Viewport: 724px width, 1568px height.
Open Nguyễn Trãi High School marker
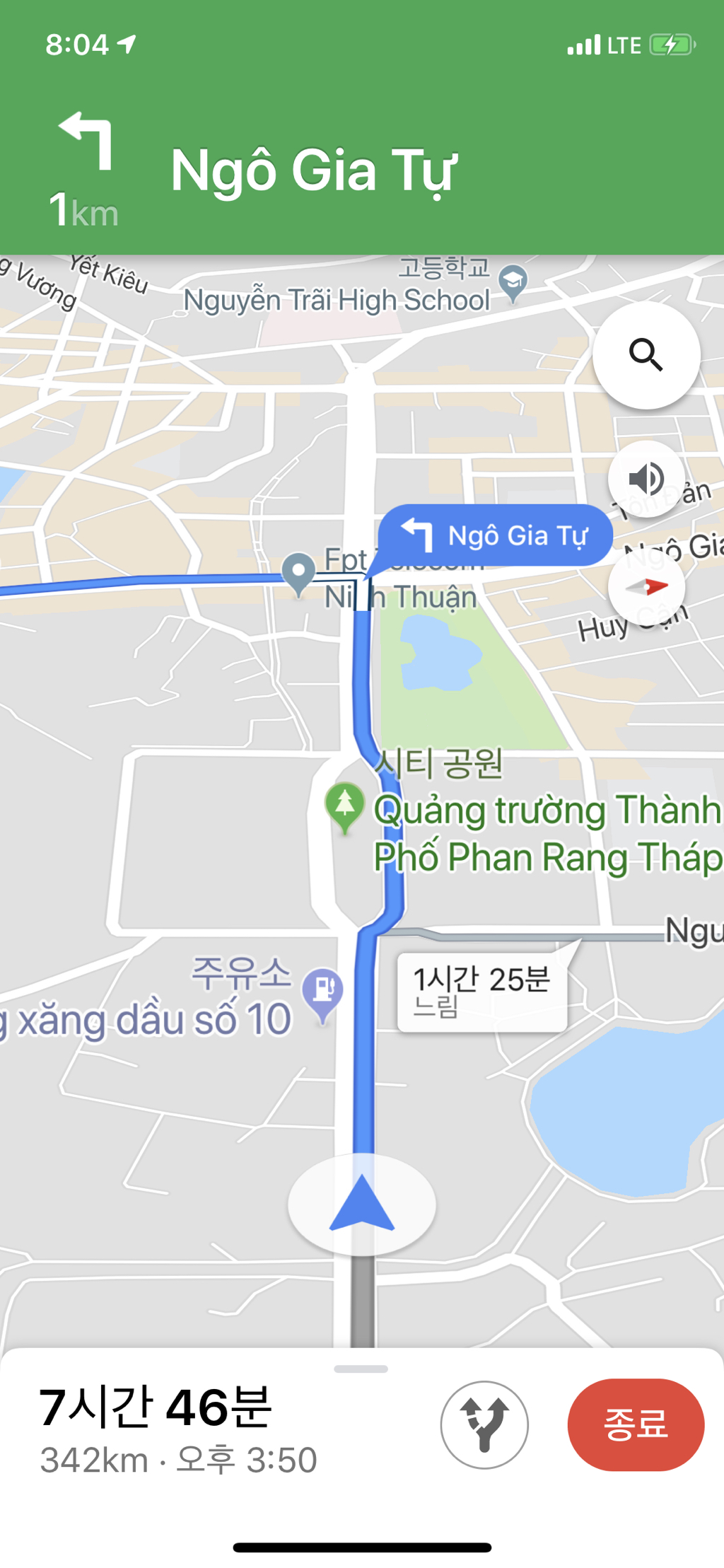tap(513, 282)
